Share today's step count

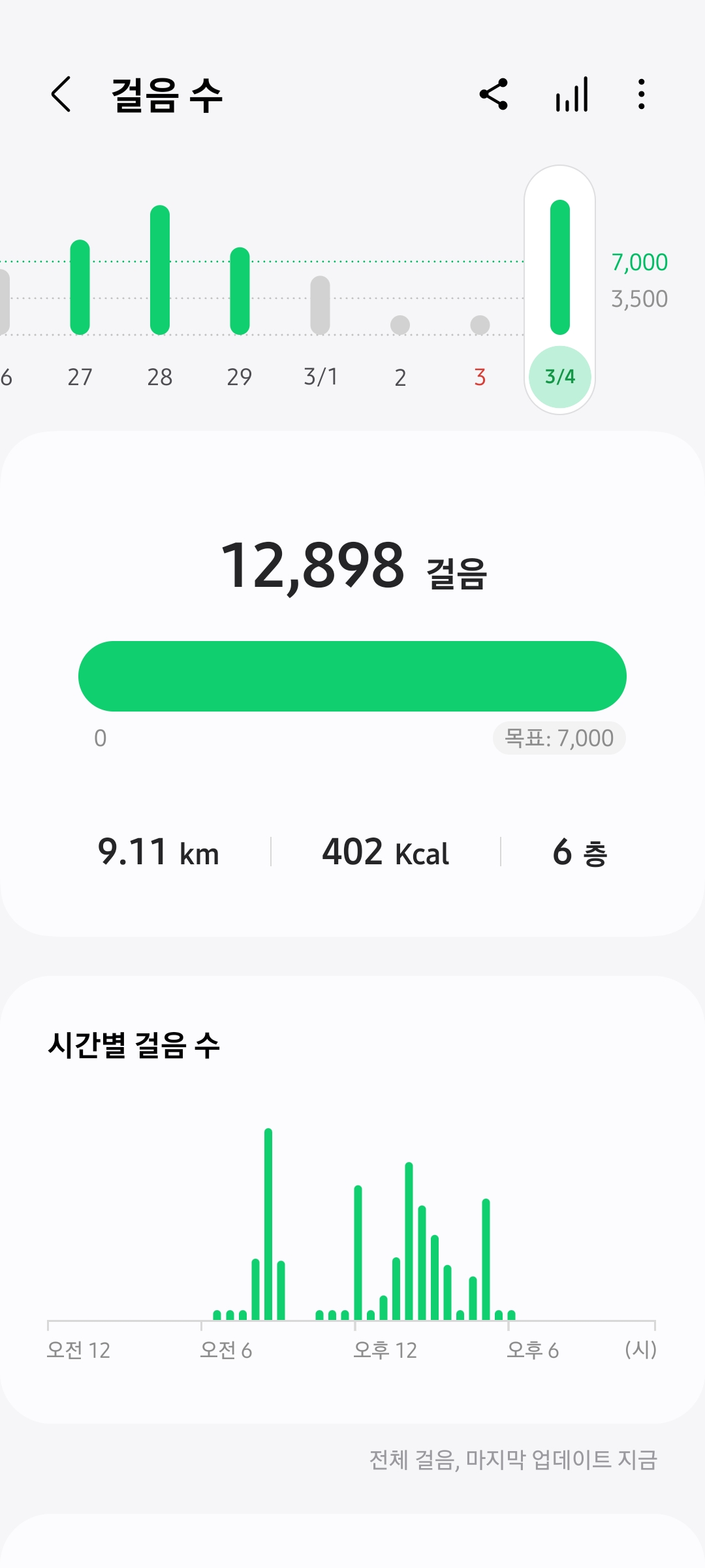(x=493, y=95)
